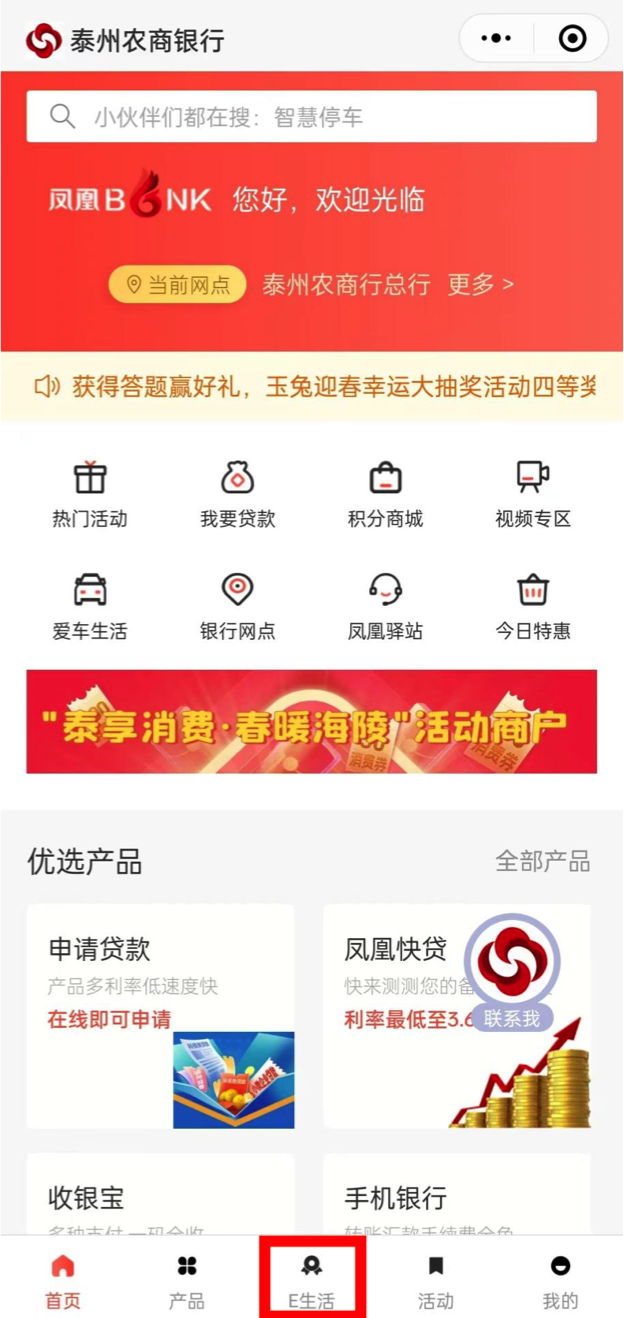Switch to the 活动 tab
The image size is (624, 1318).
(435, 1281)
